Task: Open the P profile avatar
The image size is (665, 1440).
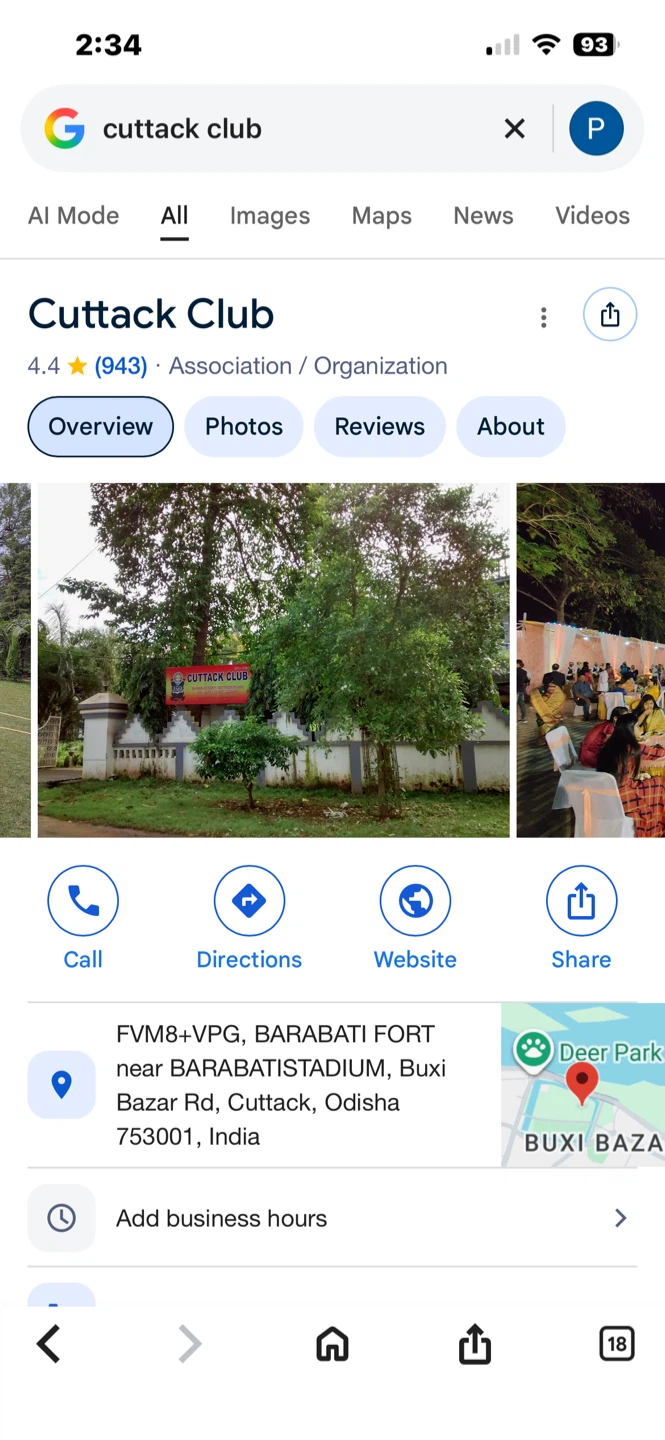Action: 596,129
